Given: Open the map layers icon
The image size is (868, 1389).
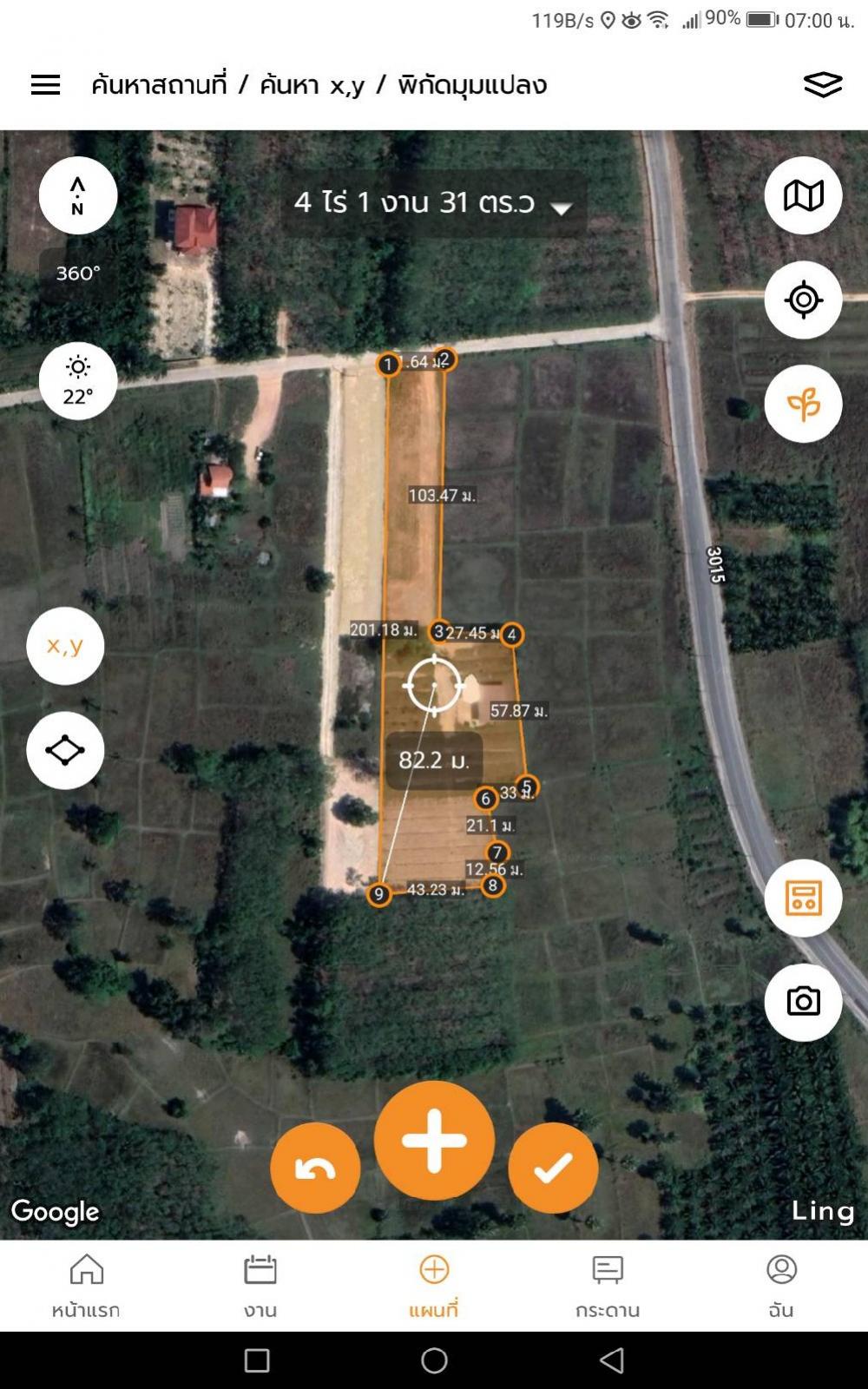Looking at the screenshot, I should [822, 84].
